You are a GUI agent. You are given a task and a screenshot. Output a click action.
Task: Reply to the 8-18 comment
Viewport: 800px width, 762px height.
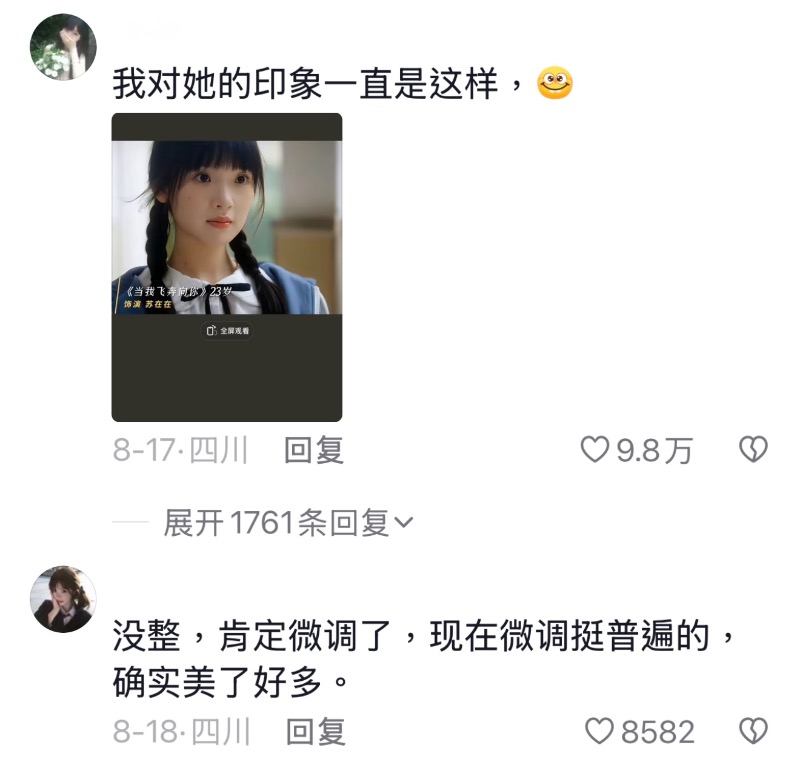pos(314,732)
